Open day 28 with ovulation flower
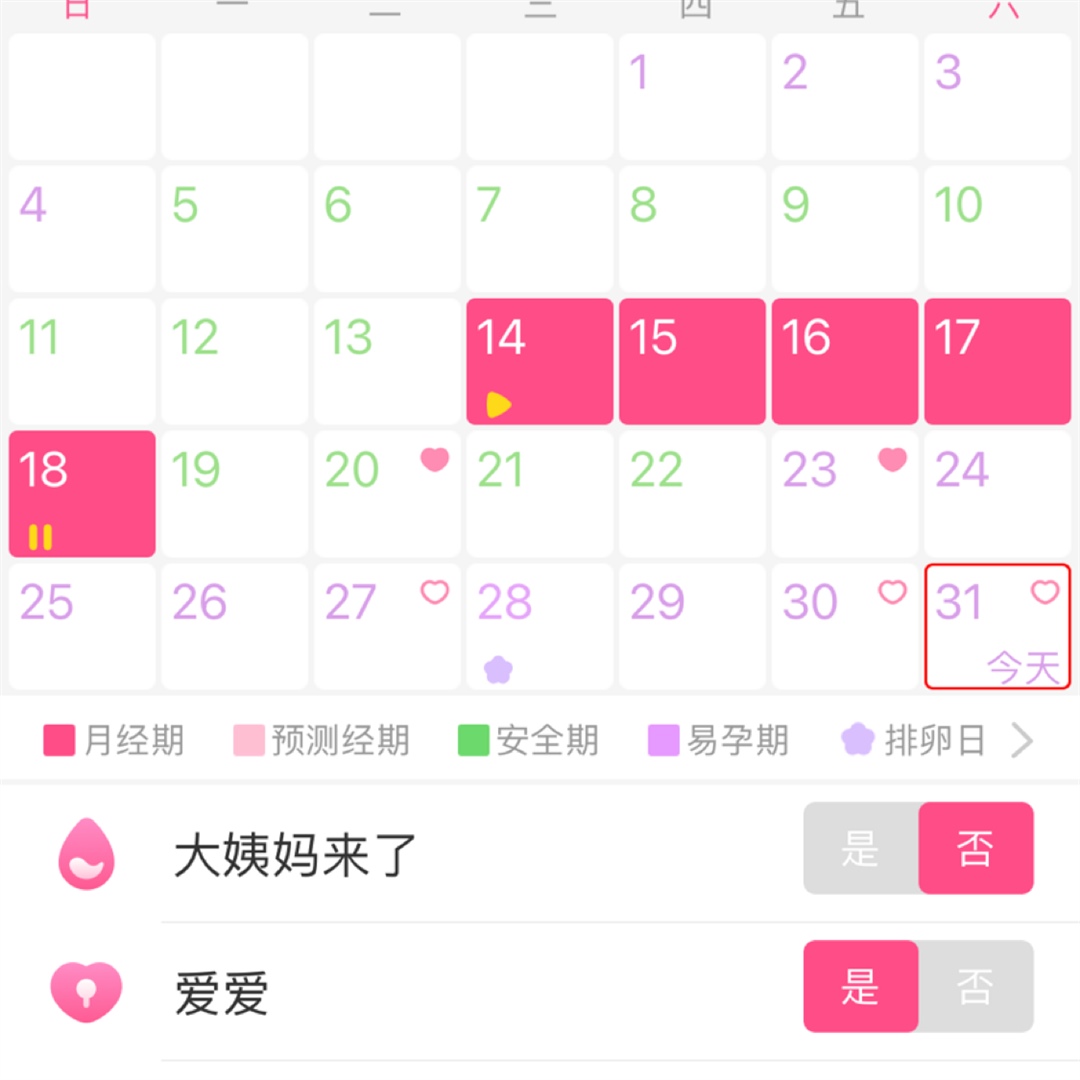The height and width of the screenshot is (1080, 1080). coord(540,626)
